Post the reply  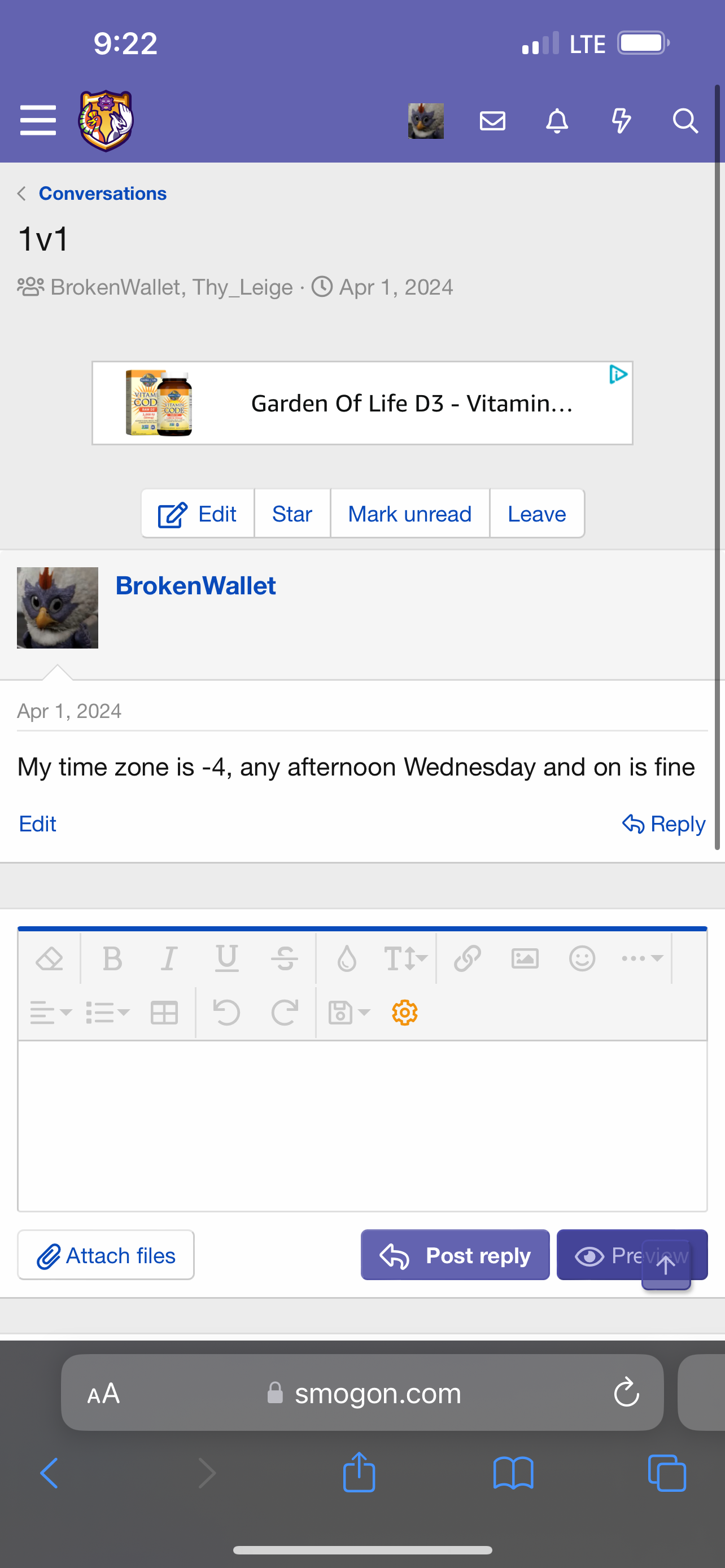click(x=455, y=1255)
